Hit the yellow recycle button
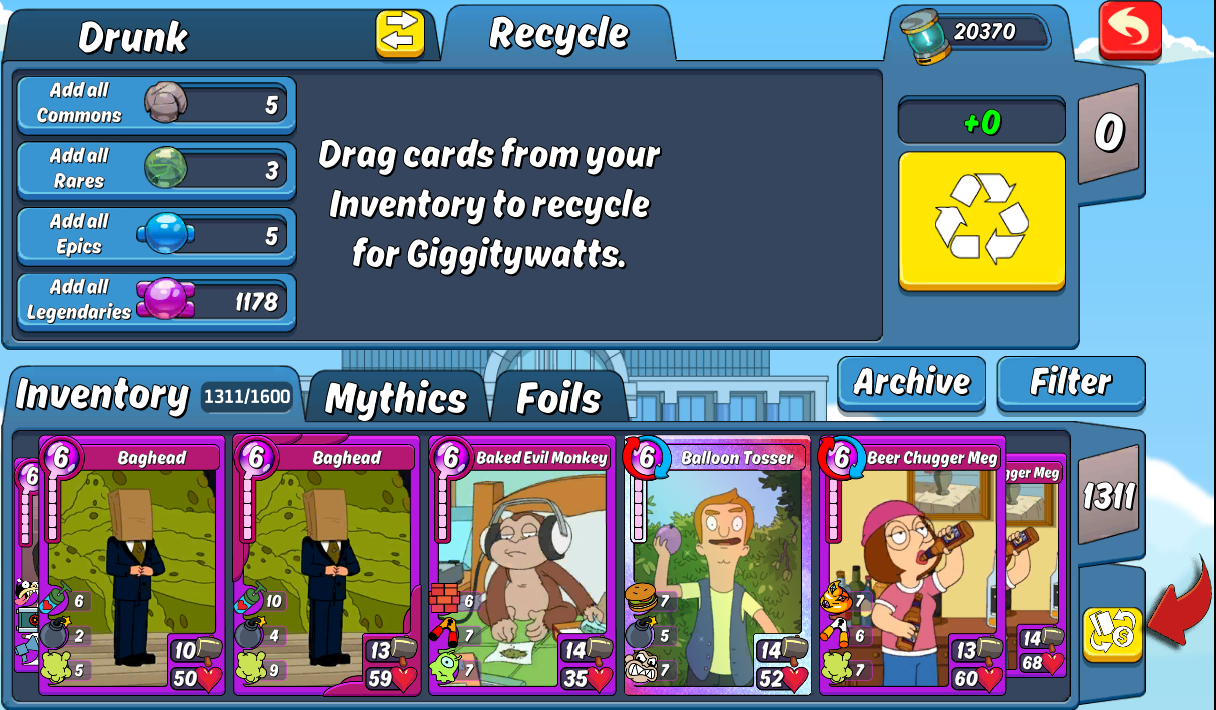The width and height of the screenshot is (1216, 710). (x=981, y=220)
